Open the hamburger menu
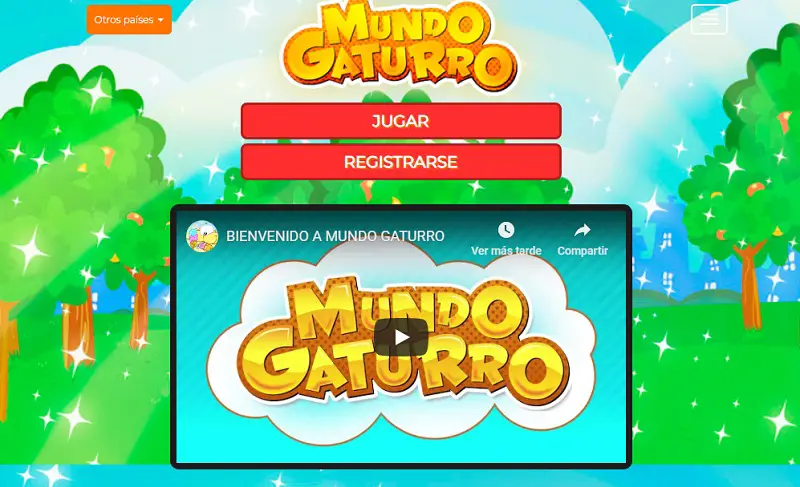Viewport: 800px width, 487px height. [708, 19]
